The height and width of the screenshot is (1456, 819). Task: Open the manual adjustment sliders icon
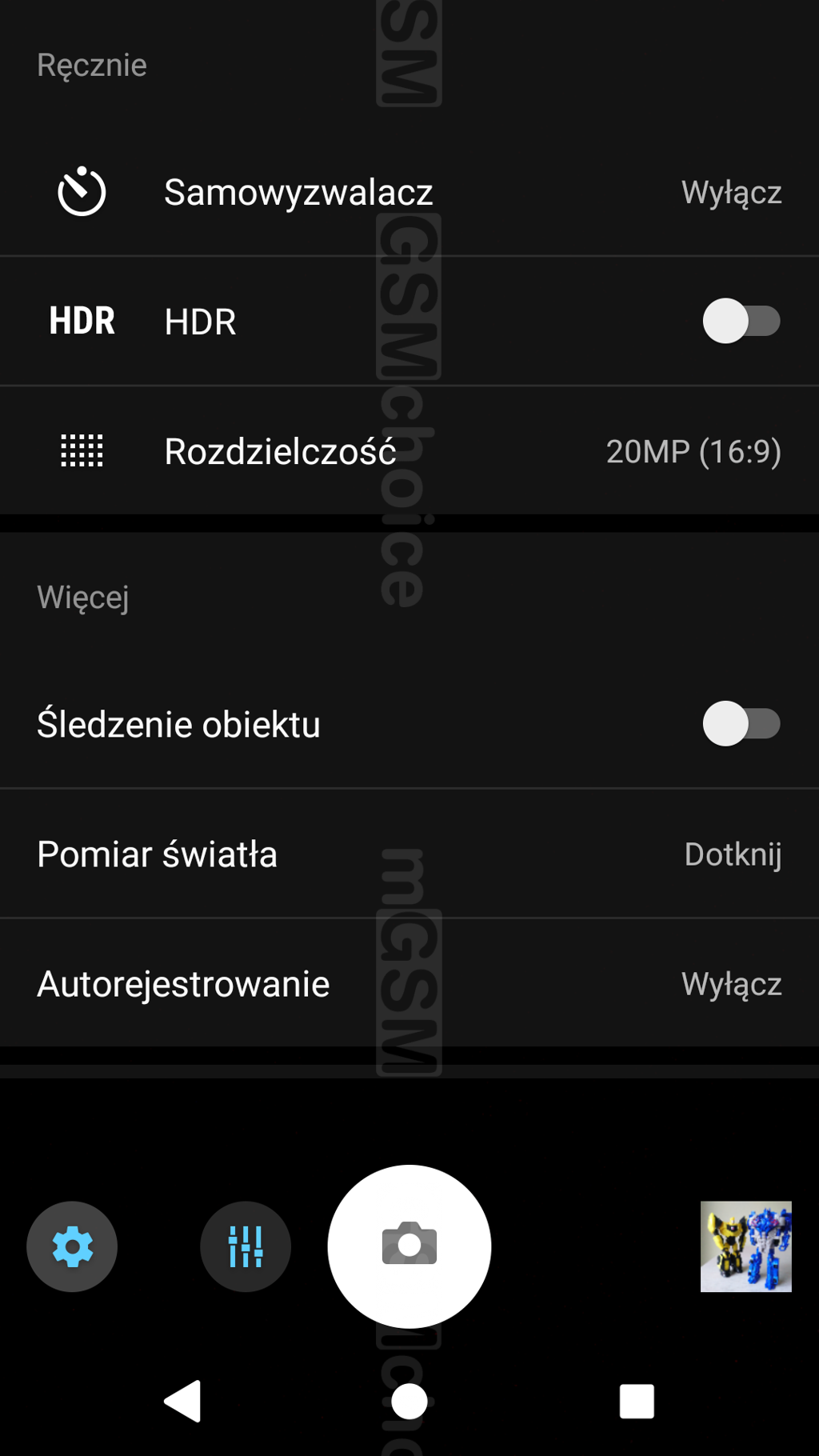(246, 1246)
